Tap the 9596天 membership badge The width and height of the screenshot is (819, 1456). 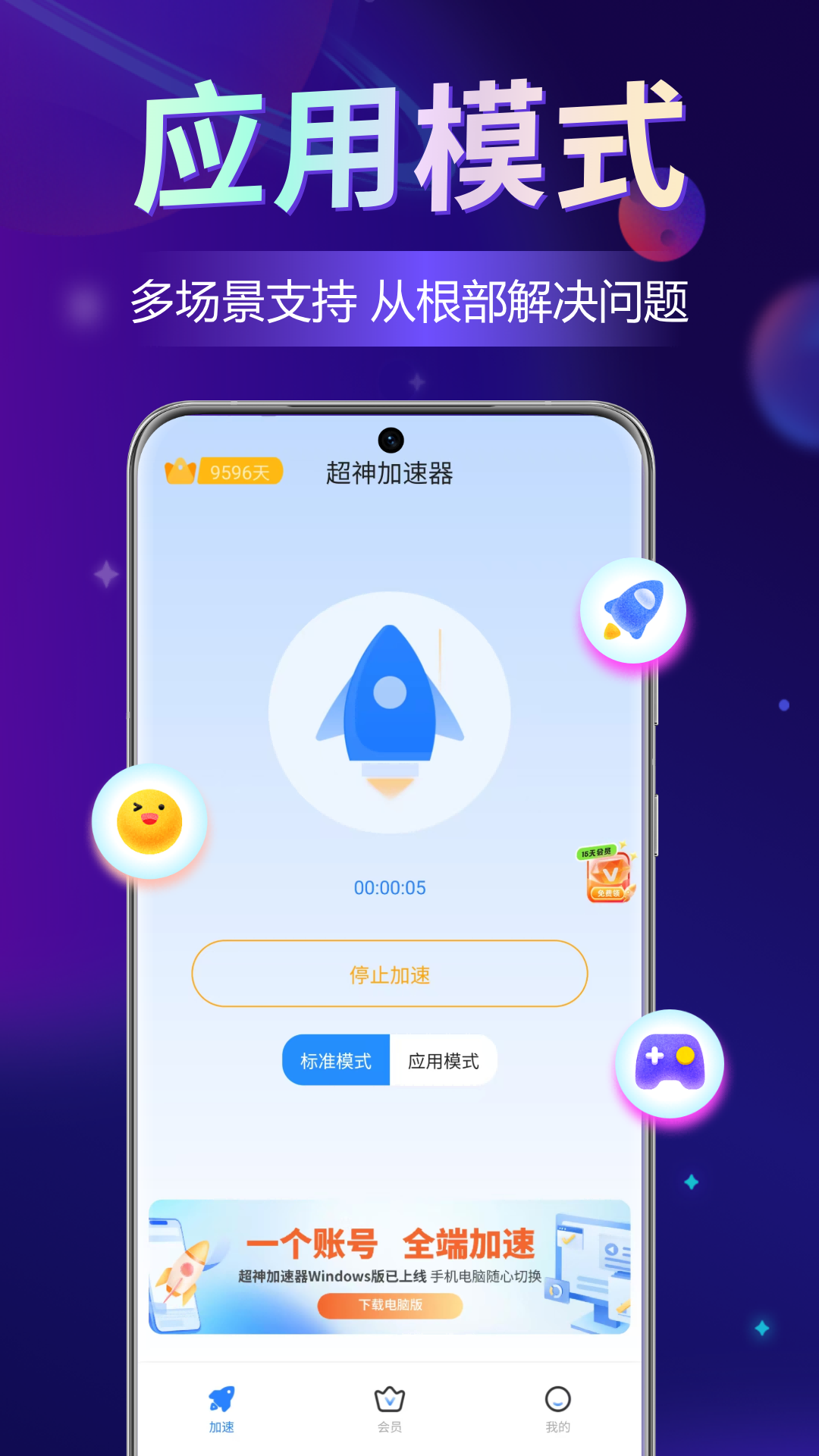click(x=240, y=471)
